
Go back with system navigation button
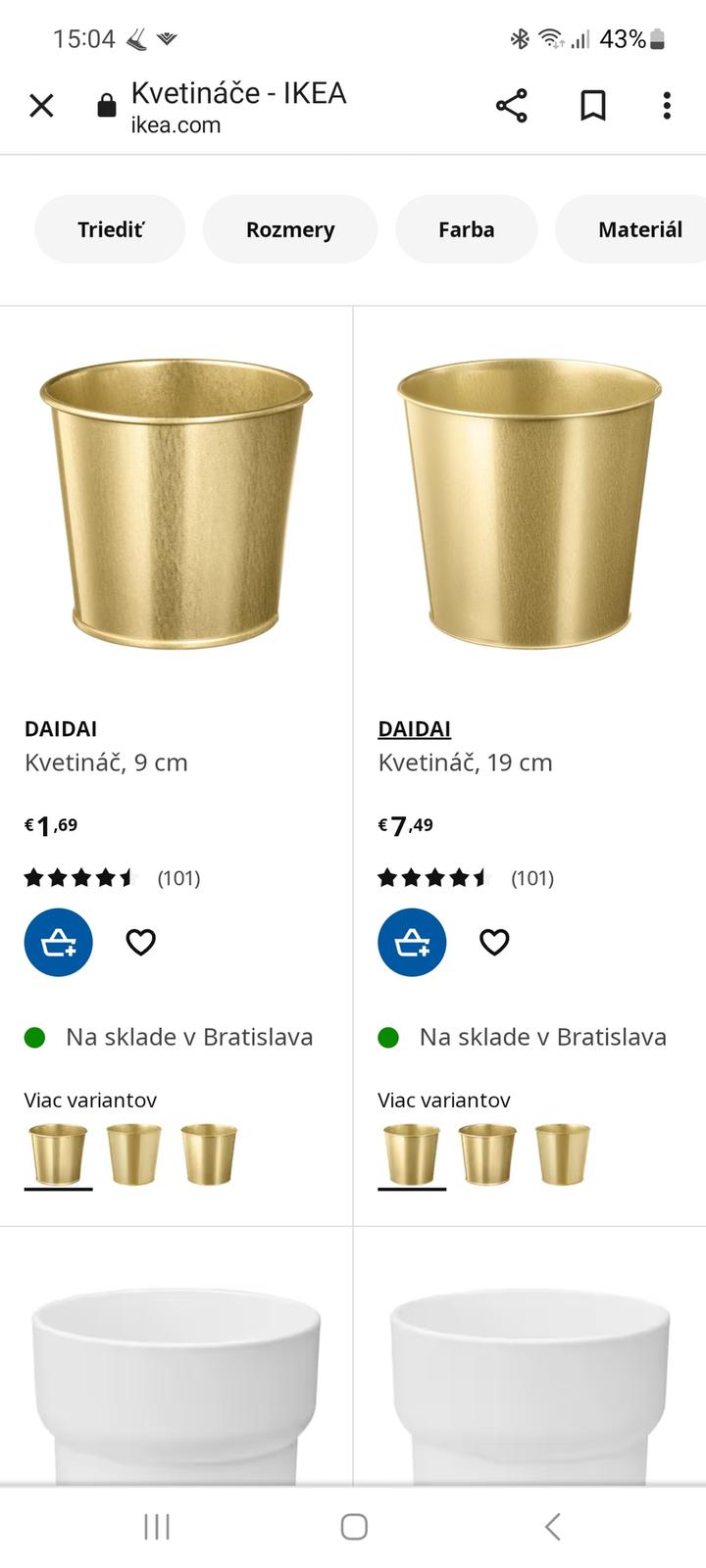pos(552,1526)
